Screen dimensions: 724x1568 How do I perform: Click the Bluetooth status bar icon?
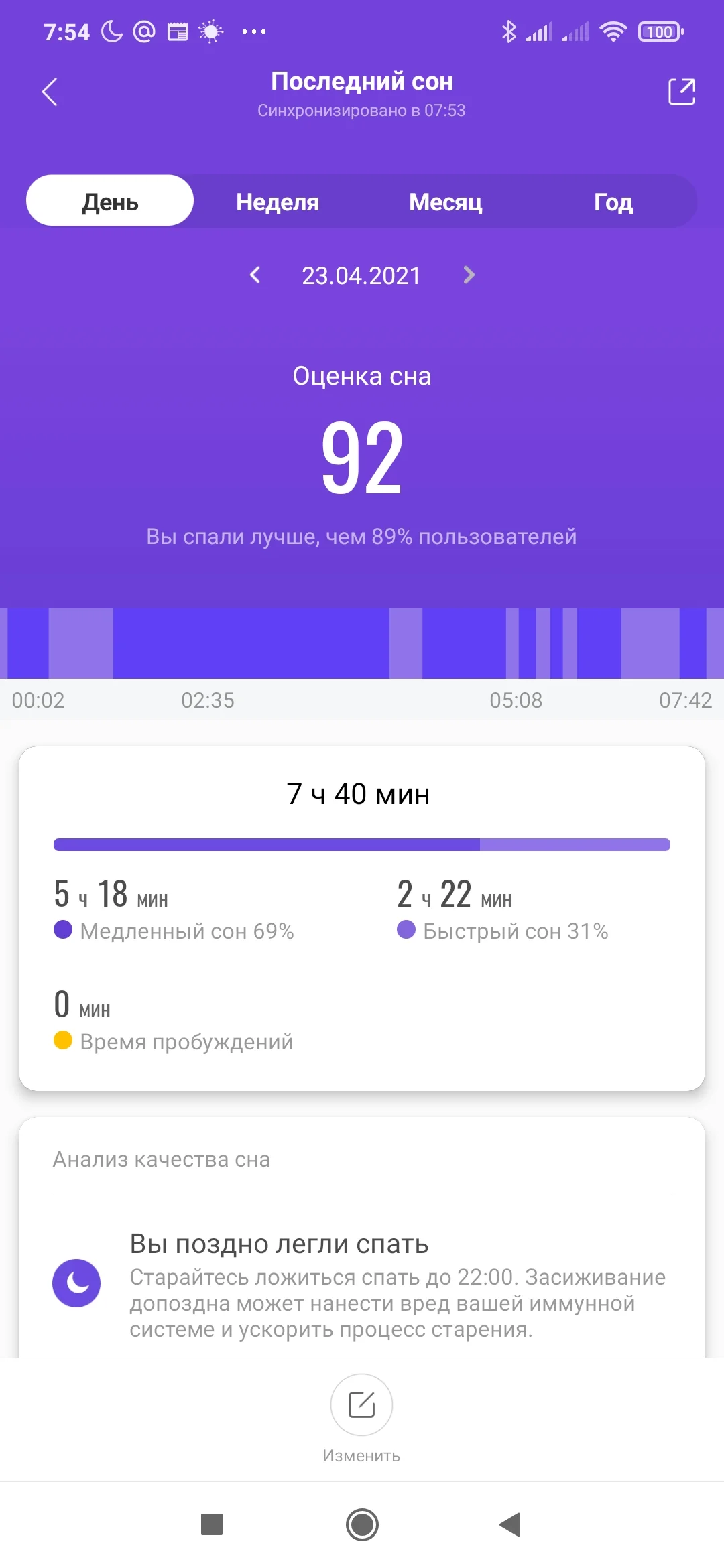pyautogui.click(x=511, y=30)
